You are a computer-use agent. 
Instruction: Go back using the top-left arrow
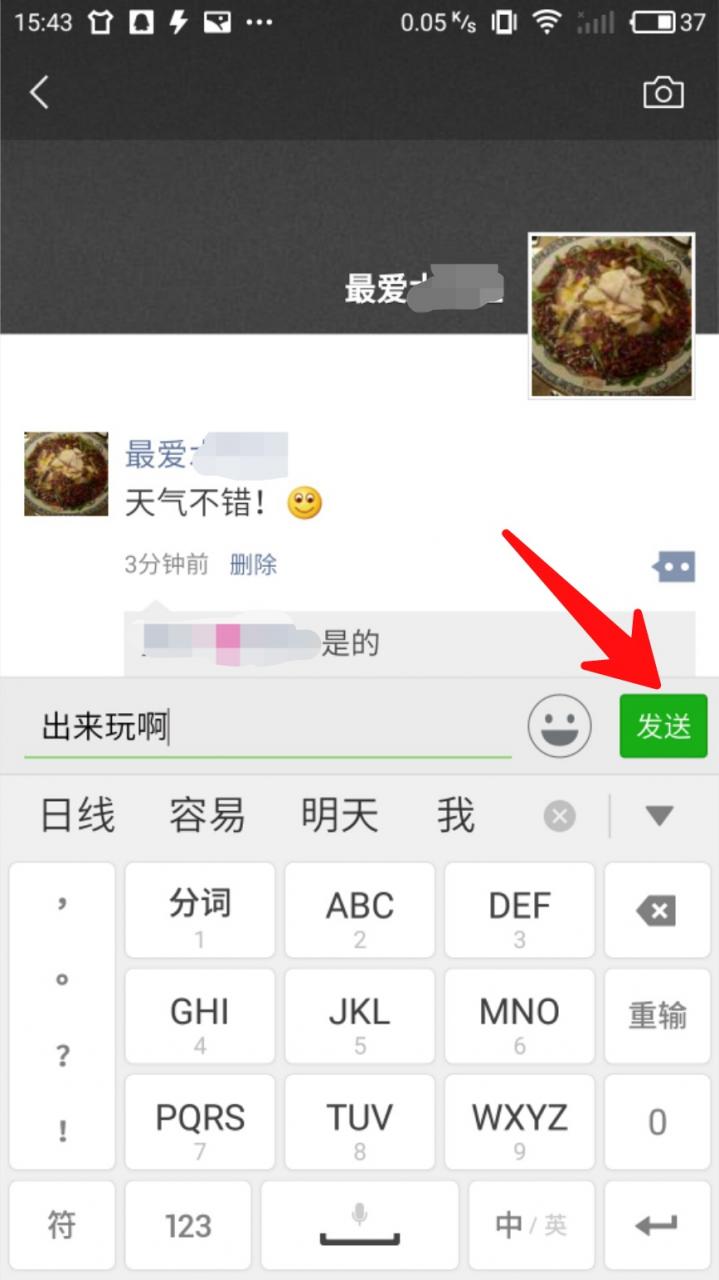click(x=39, y=93)
